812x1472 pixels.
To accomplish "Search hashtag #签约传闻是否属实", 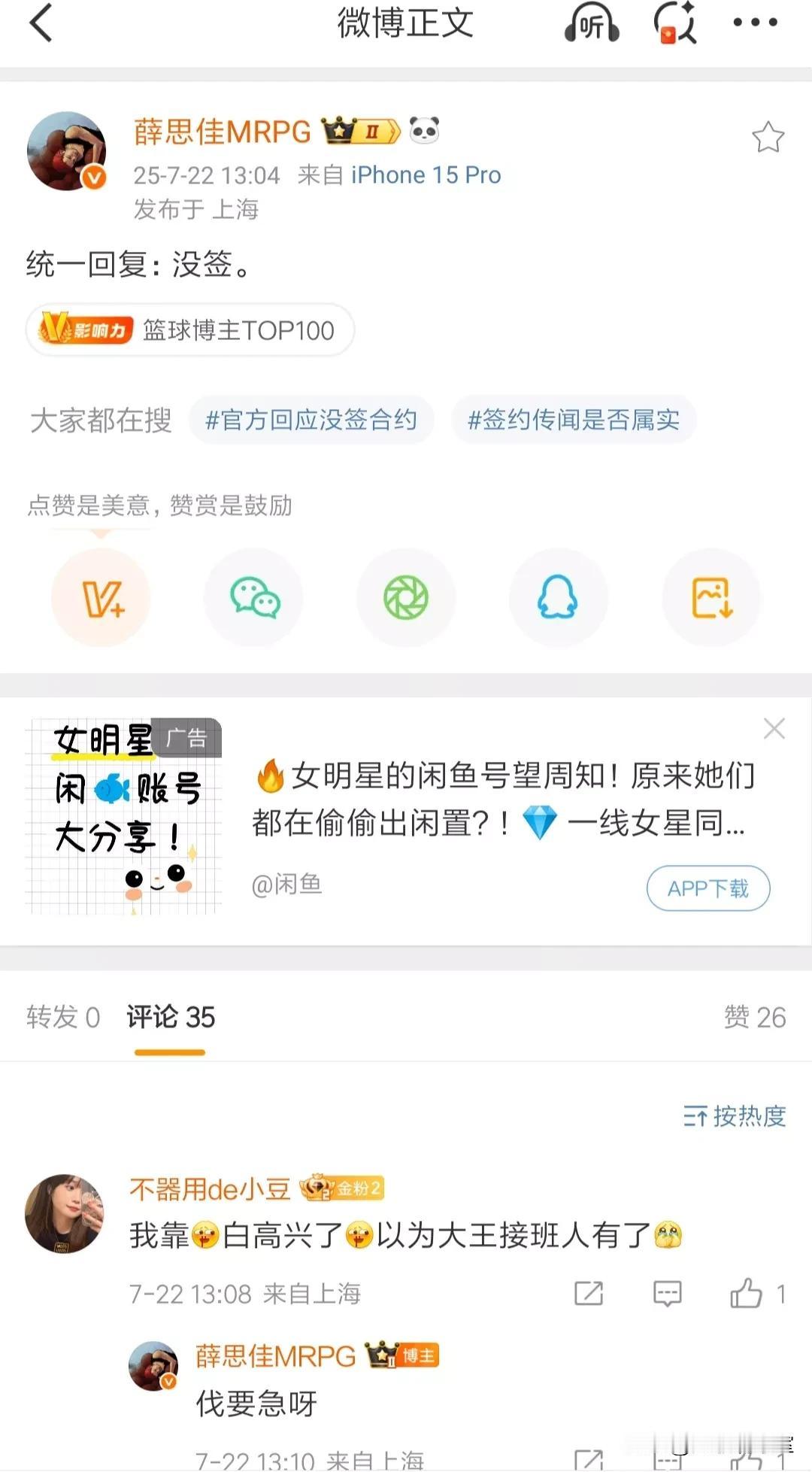I will click(574, 419).
